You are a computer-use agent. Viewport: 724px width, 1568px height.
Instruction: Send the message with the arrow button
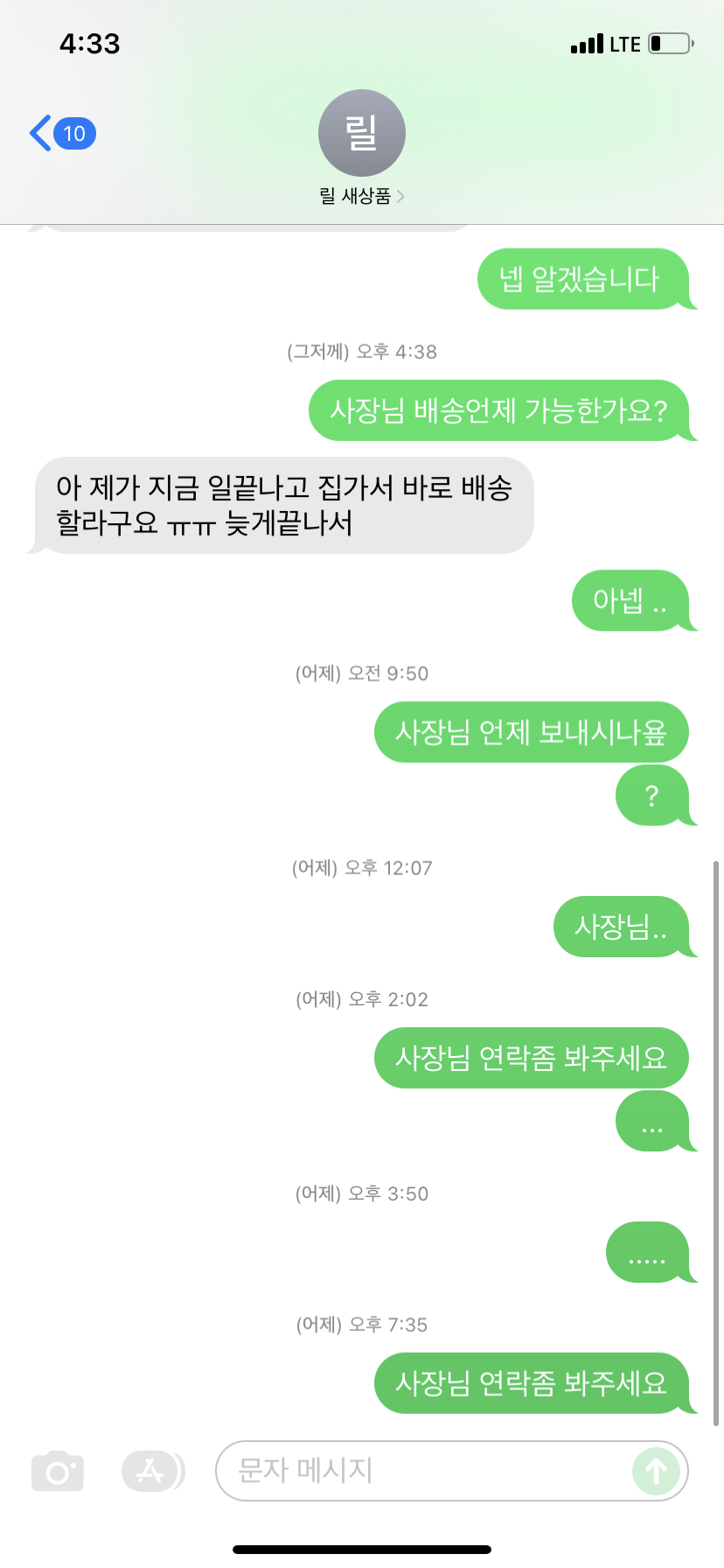656,1472
